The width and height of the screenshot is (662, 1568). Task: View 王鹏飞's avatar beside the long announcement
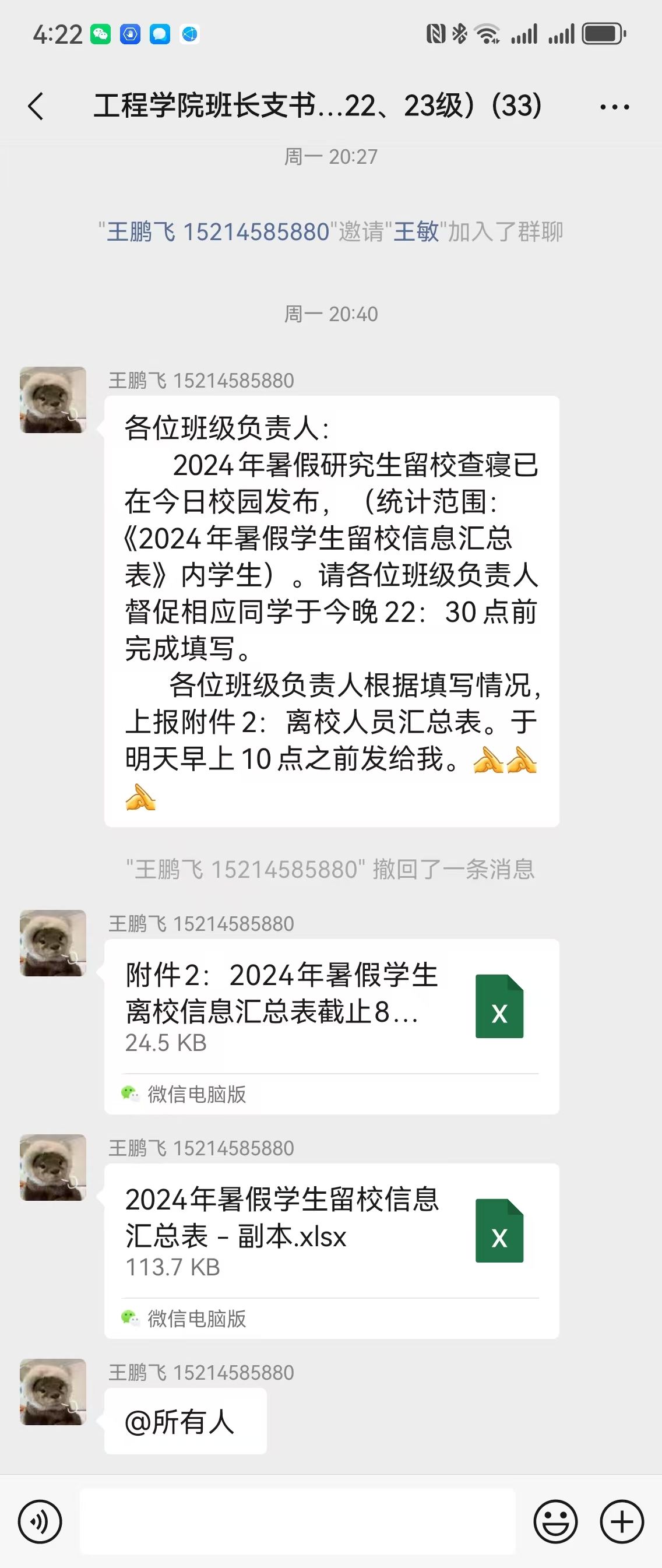coord(53,400)
